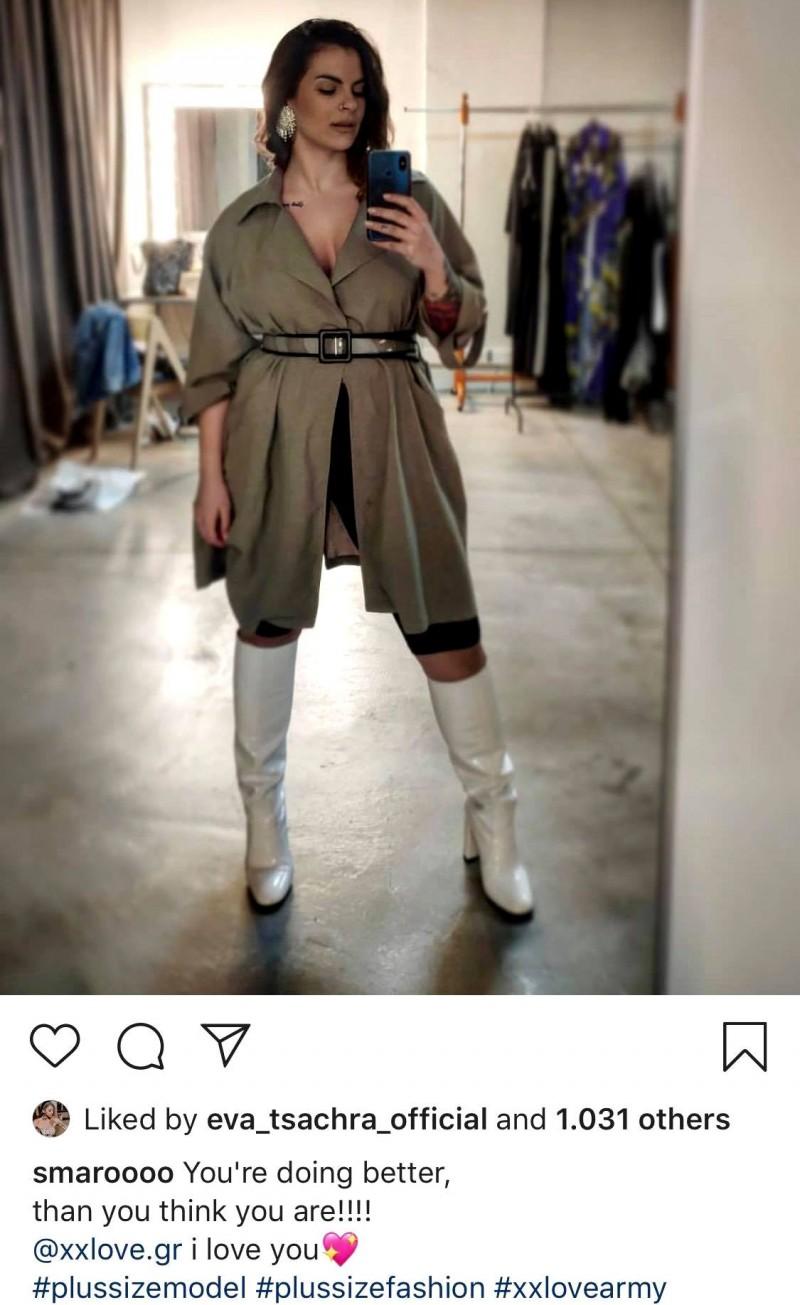Browse the #plussizefashion hashtag
The height and width of the screenshot is (1305, 800).
371,1286
